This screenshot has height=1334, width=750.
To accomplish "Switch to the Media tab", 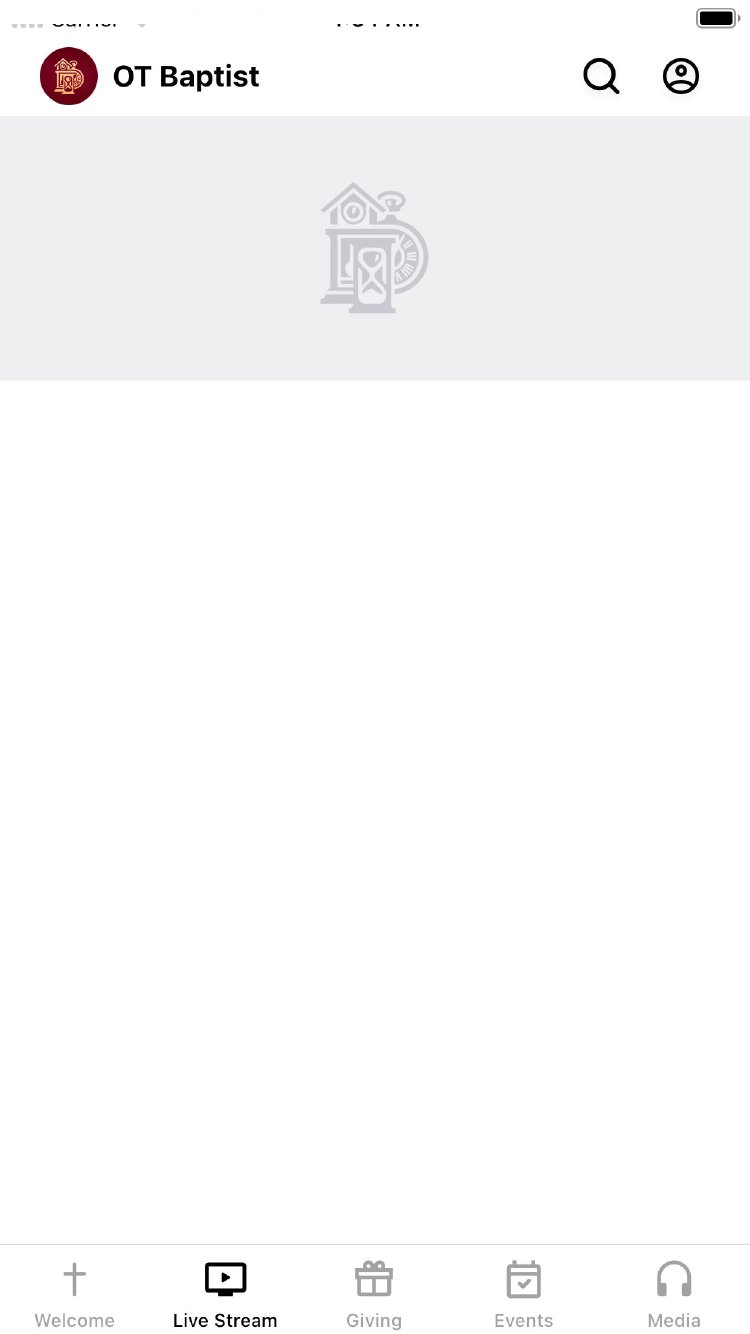I will [674, 1294].
